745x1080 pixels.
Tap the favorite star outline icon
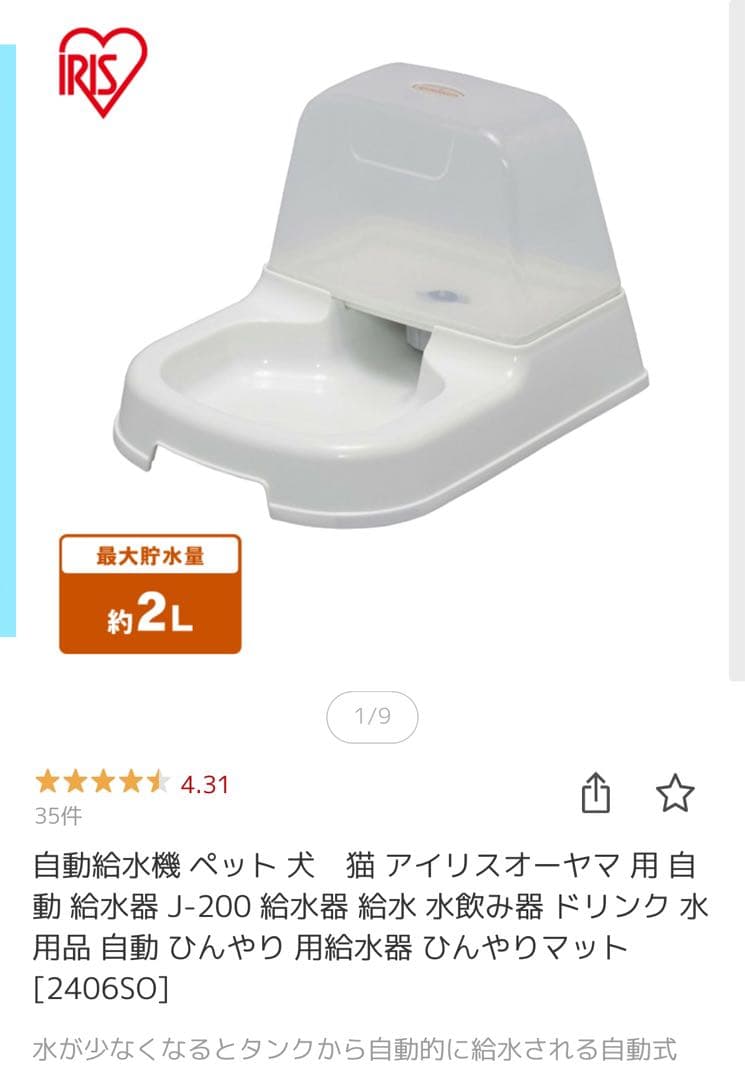(676, 792)
